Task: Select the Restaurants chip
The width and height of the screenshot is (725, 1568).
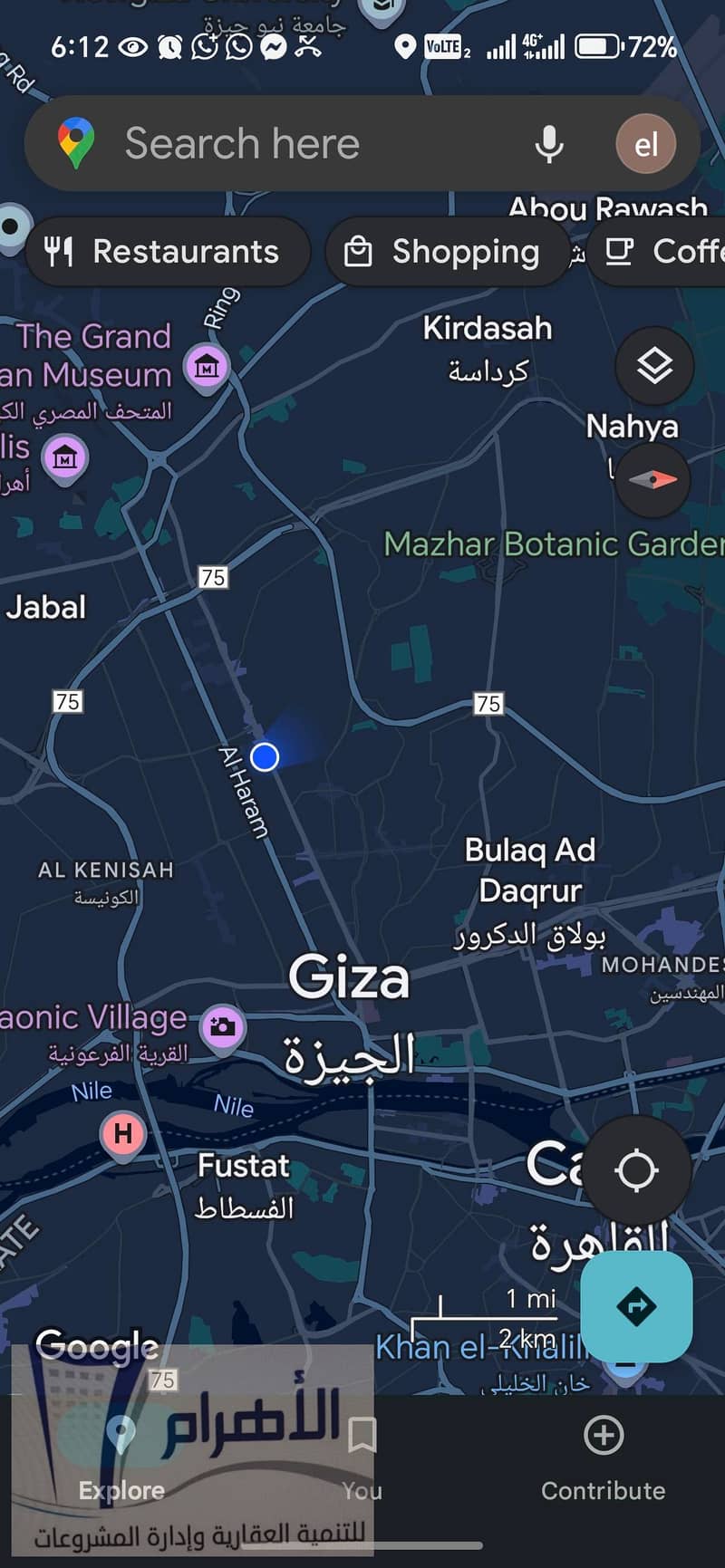Action: tap(167, 252)
